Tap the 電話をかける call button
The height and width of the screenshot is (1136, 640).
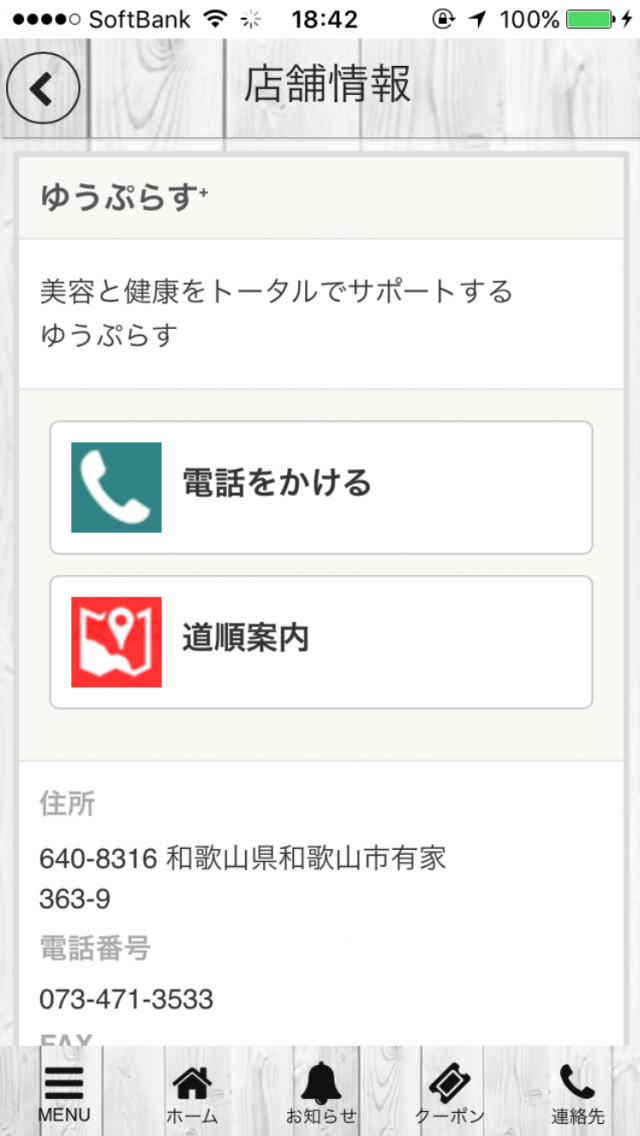[x=321, y=487]
